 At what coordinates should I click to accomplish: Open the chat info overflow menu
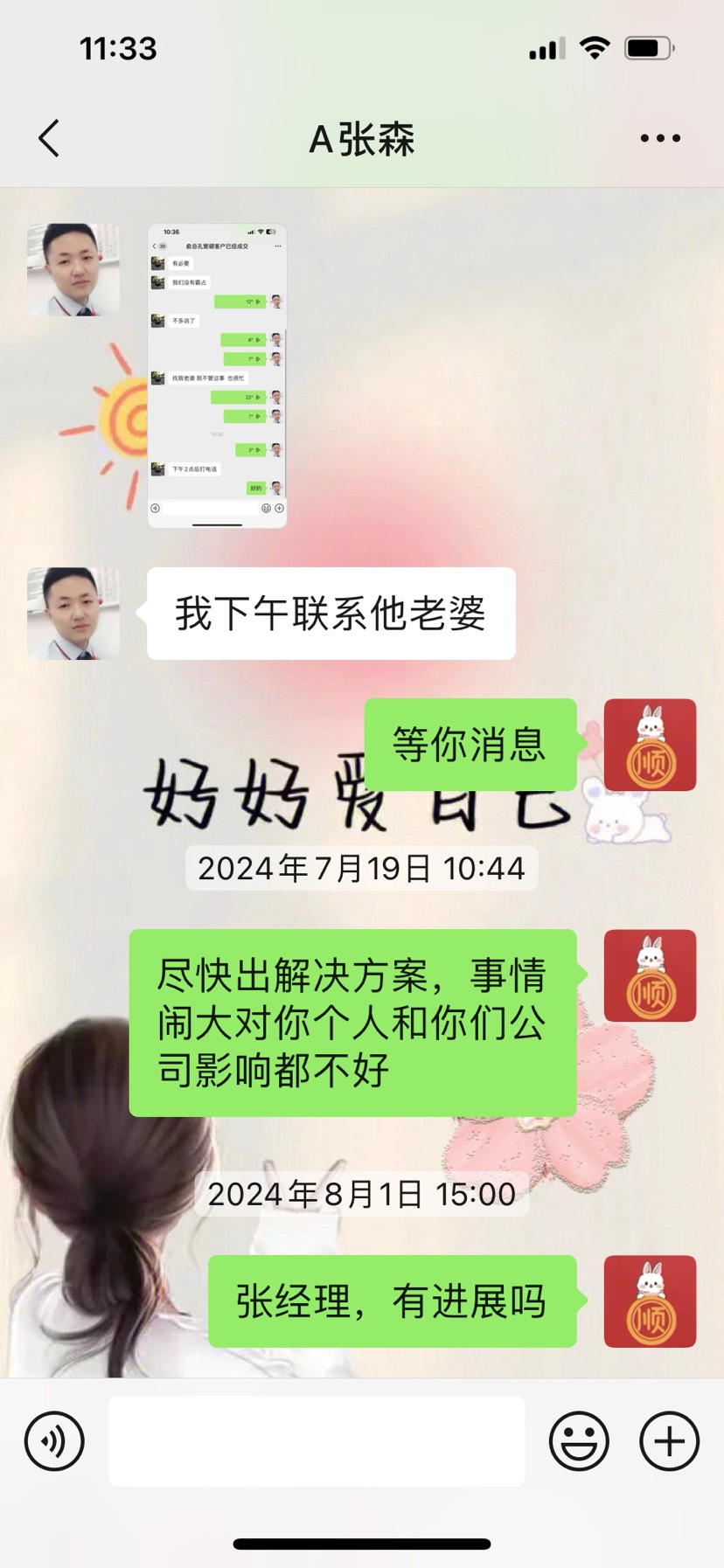[659, 138]
